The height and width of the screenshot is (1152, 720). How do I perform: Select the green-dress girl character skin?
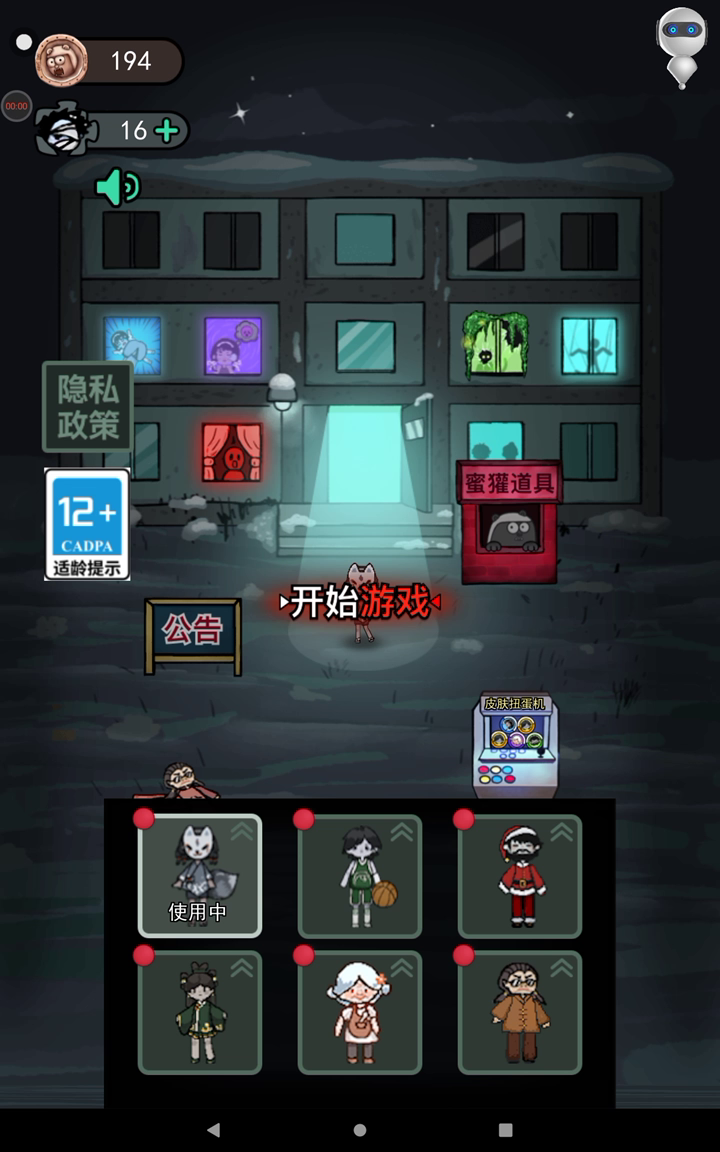199,1012
